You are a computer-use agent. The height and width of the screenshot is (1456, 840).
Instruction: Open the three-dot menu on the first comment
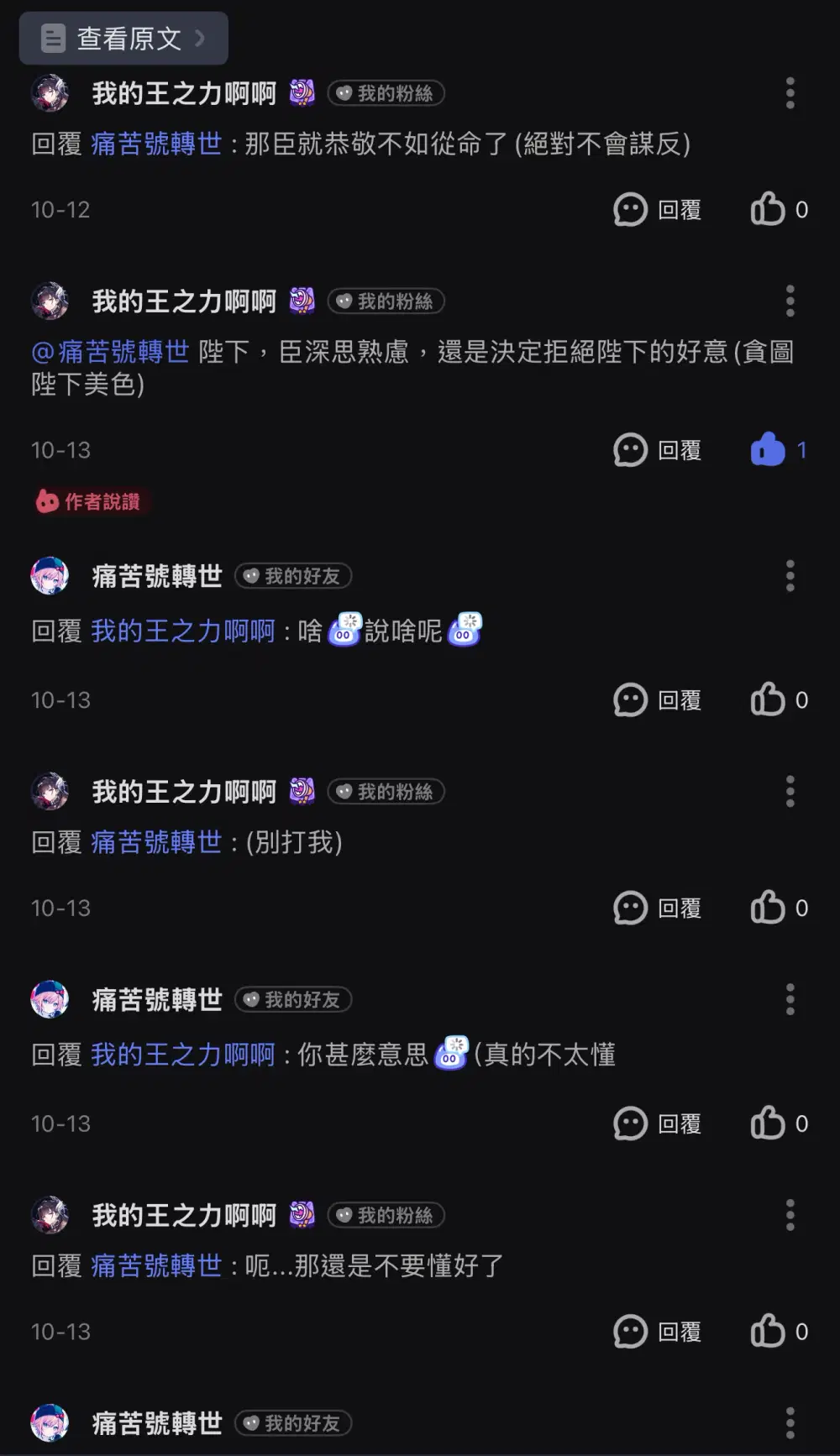(790, 93)
